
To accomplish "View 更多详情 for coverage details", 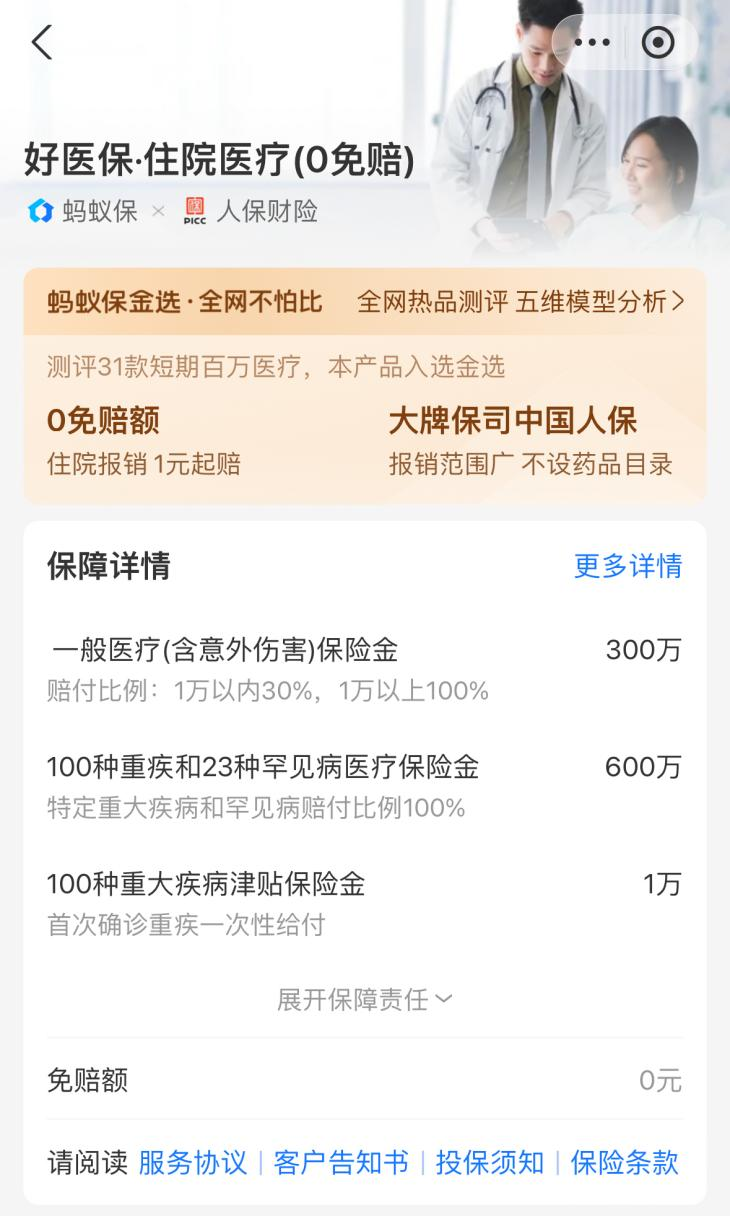I will (x=628, y=566).
